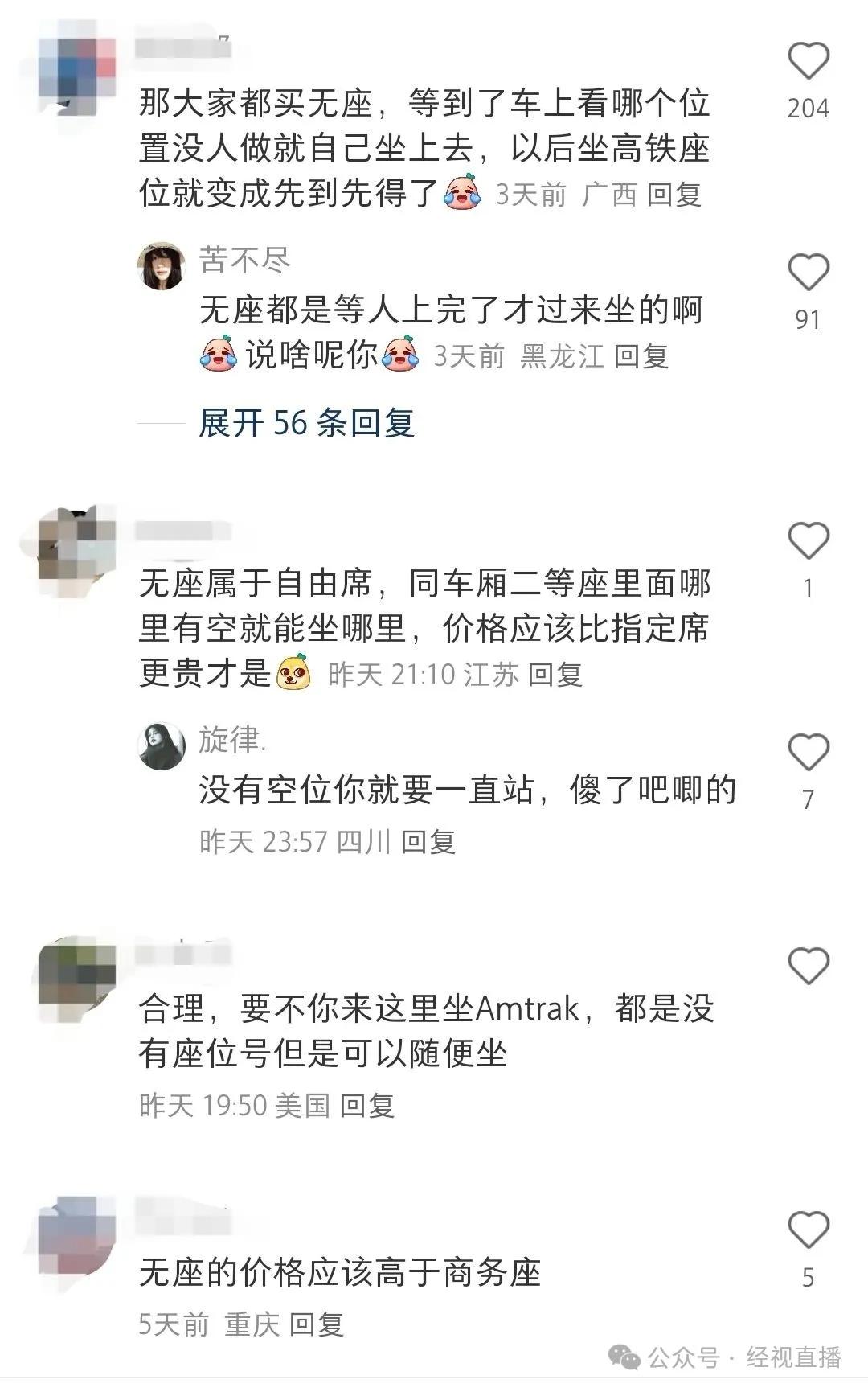Like the 自由席 comment from 江苏

pos(808,540)
